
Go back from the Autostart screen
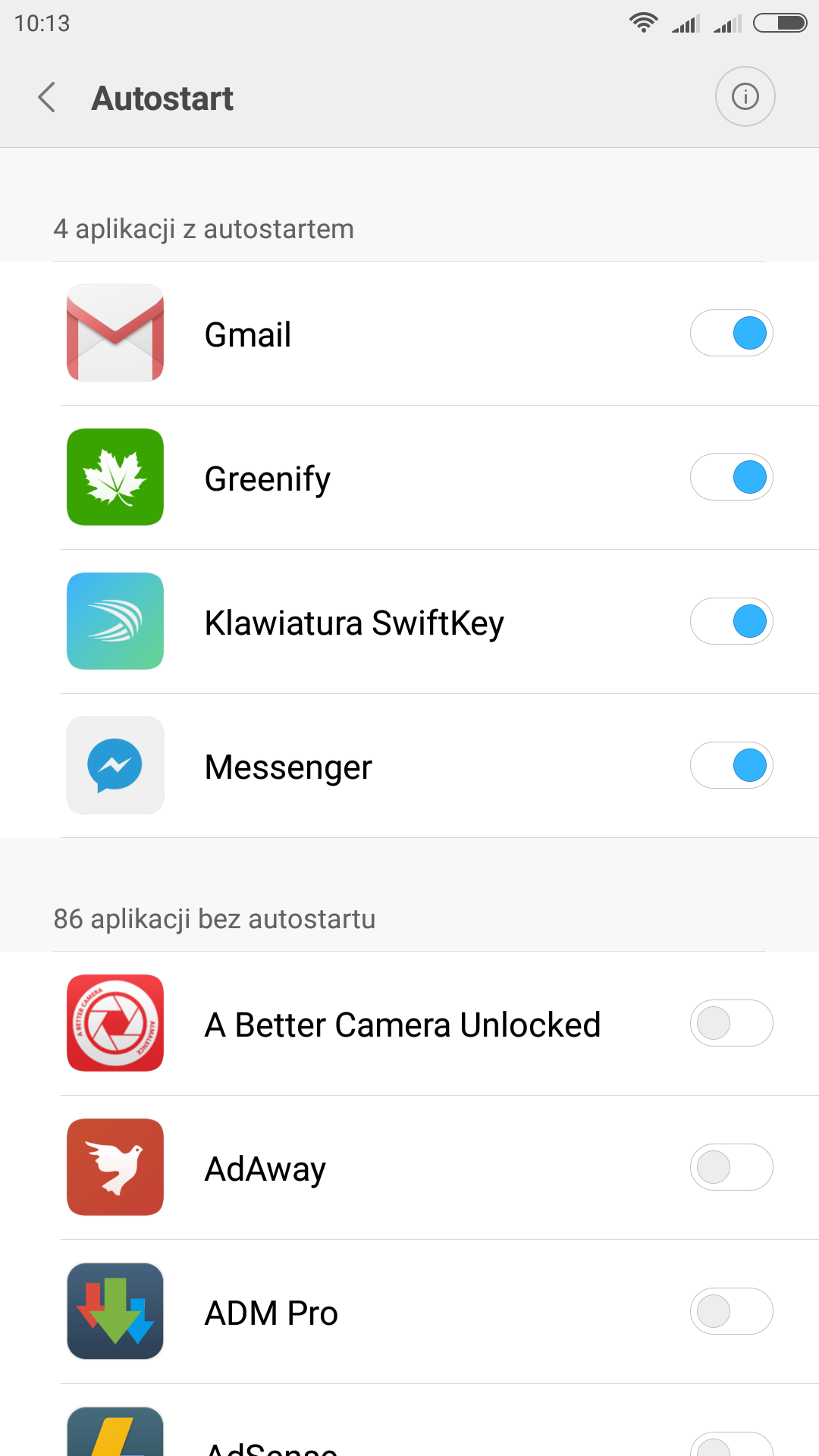click(x=47, y=98)
